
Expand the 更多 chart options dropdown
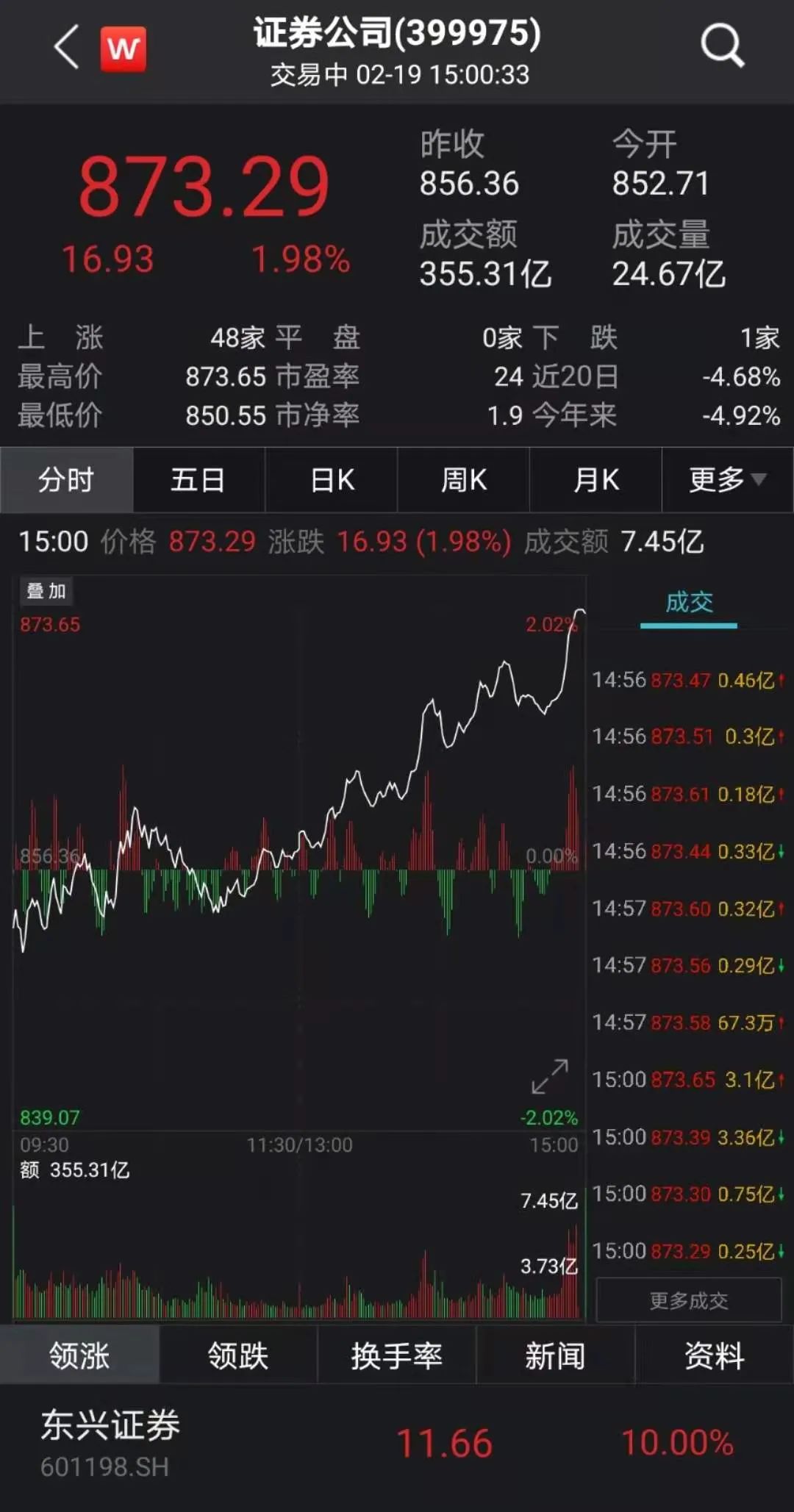[727, 480]
